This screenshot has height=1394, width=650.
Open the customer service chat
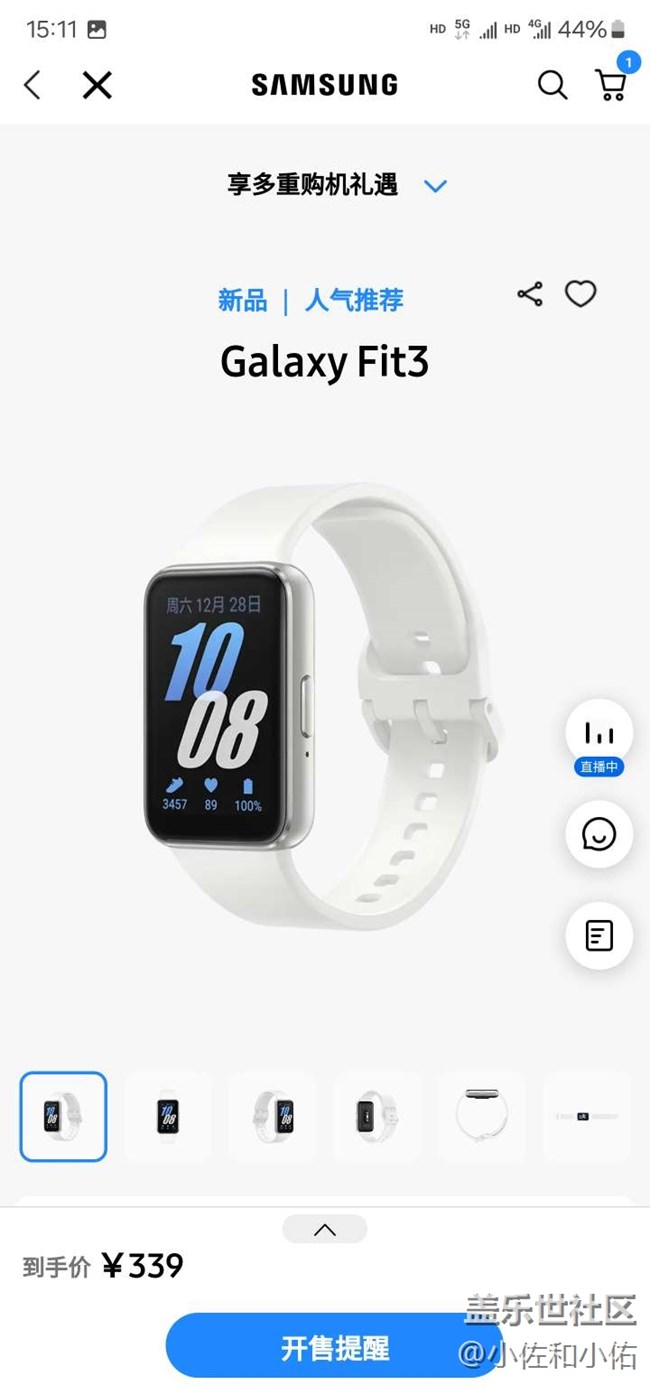coord(599,834)
